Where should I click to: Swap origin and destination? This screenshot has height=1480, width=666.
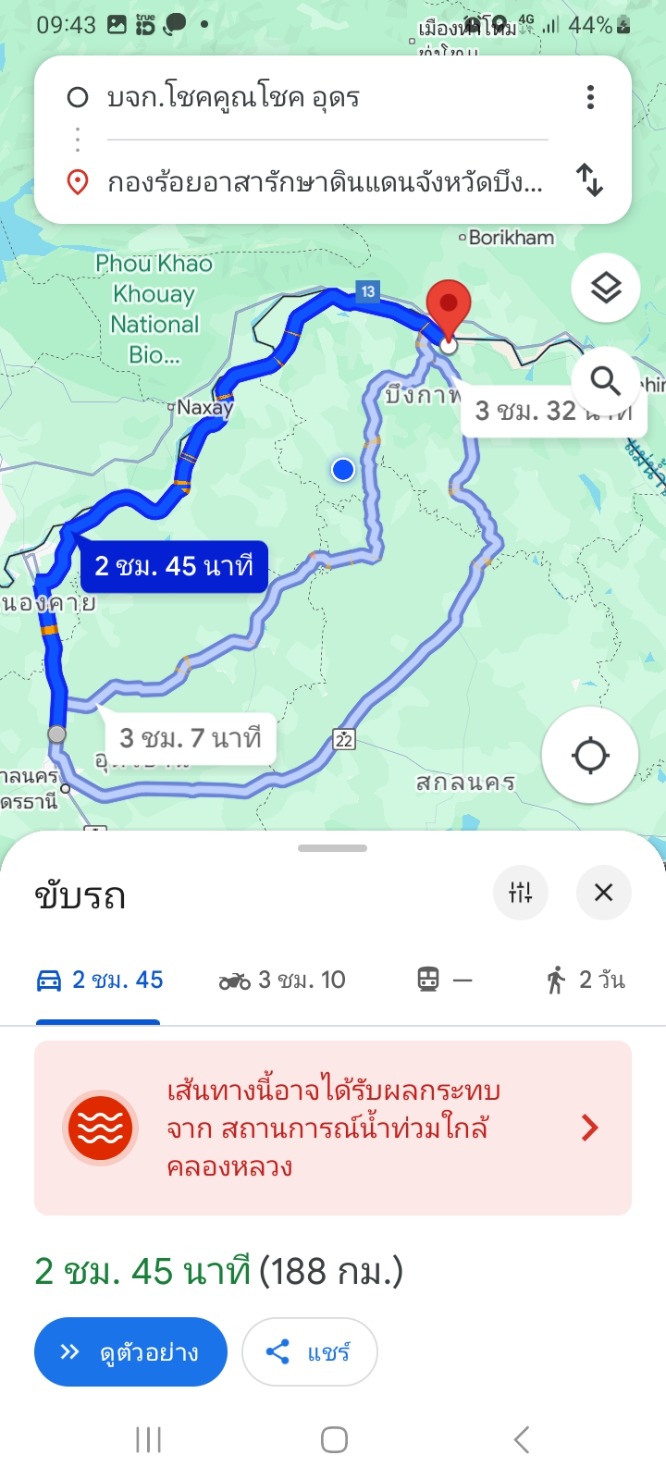click(x=590, y=181)
